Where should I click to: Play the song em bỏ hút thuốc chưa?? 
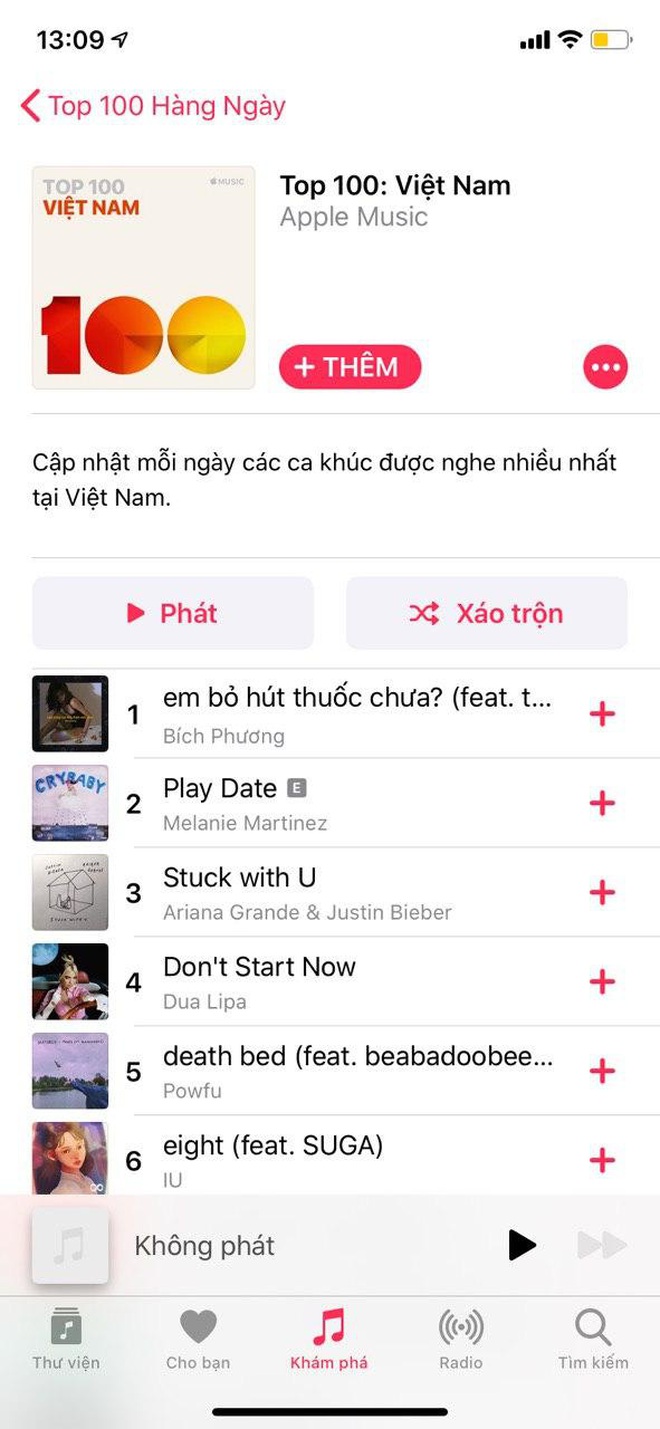pos(356,714)
